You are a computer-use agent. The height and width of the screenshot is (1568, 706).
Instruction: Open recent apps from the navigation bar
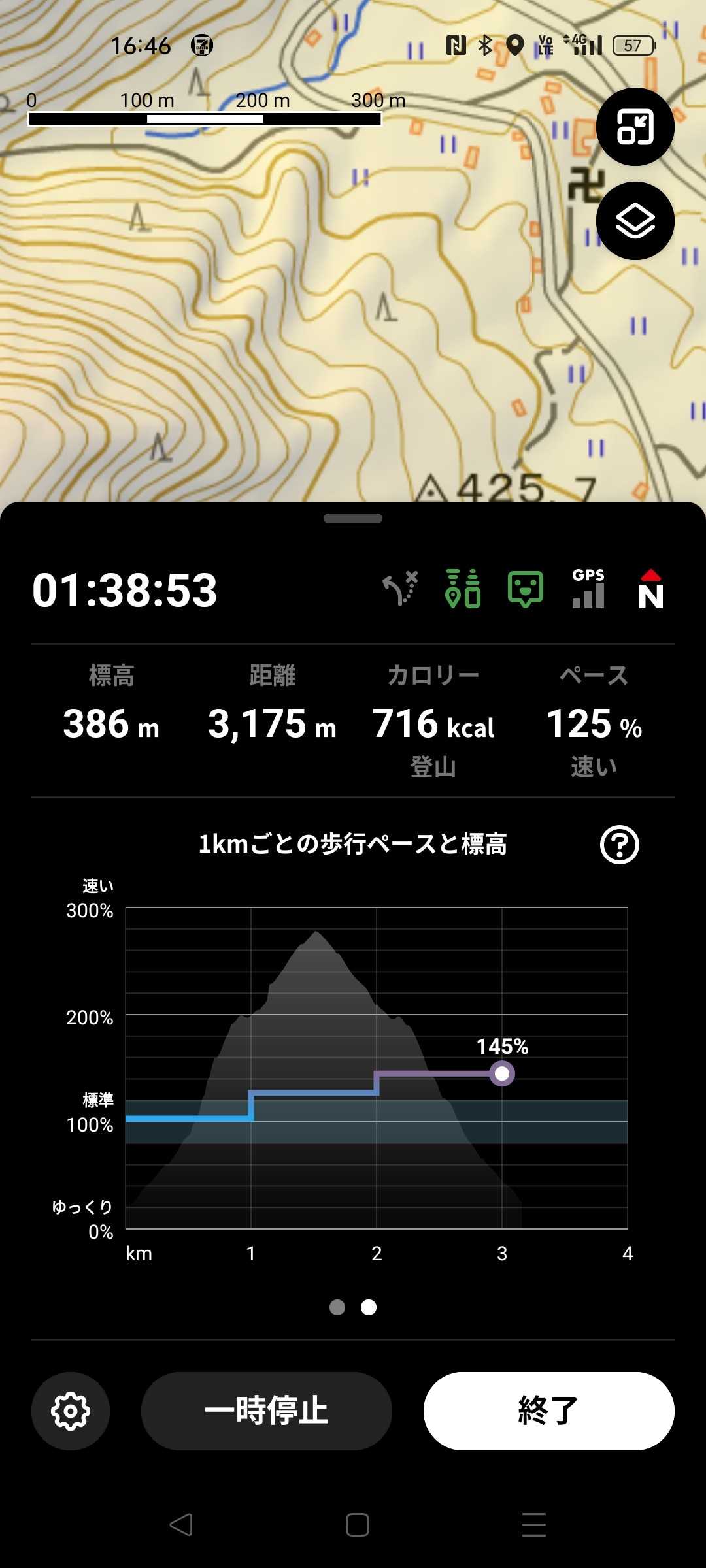[534, 1525]
